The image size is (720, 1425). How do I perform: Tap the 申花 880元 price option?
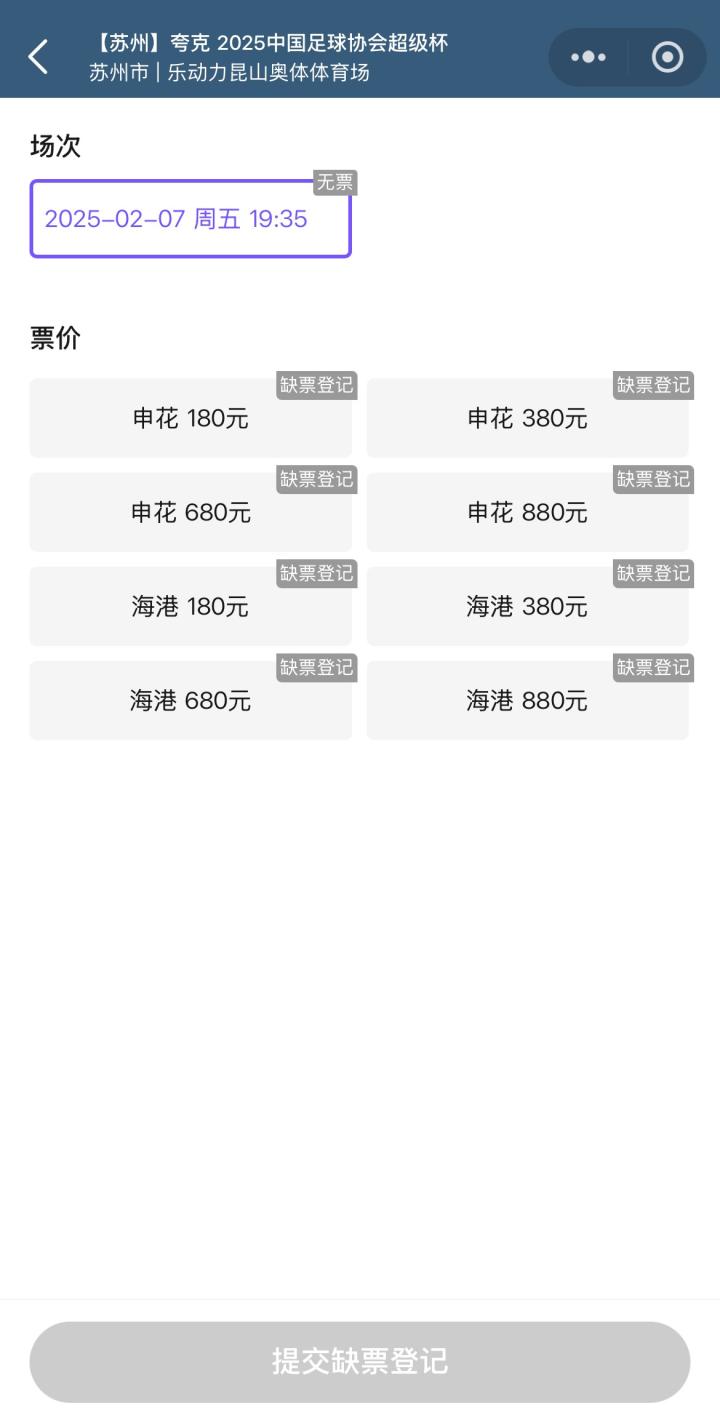[527, 512]
